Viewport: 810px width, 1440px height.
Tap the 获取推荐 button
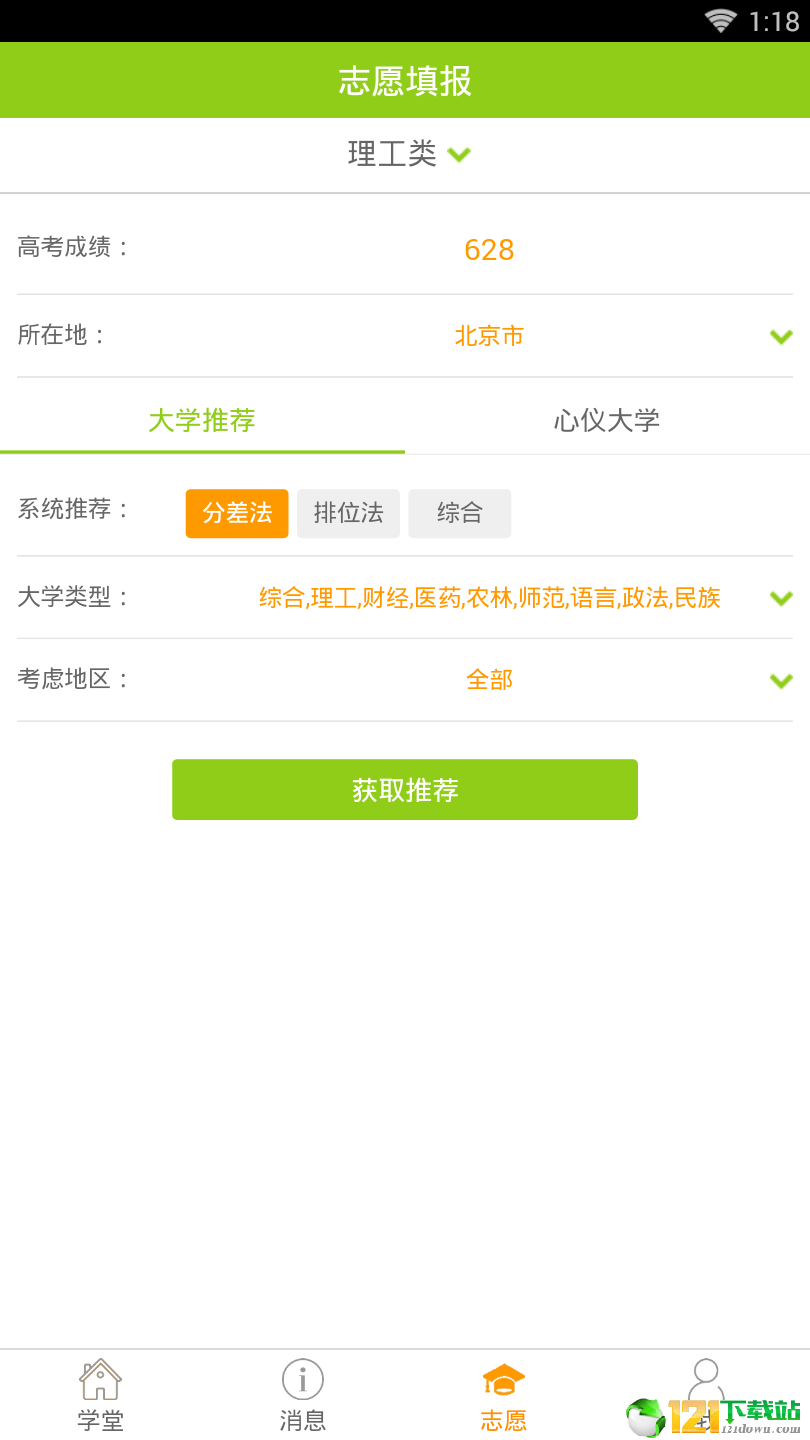click(405, 790)
